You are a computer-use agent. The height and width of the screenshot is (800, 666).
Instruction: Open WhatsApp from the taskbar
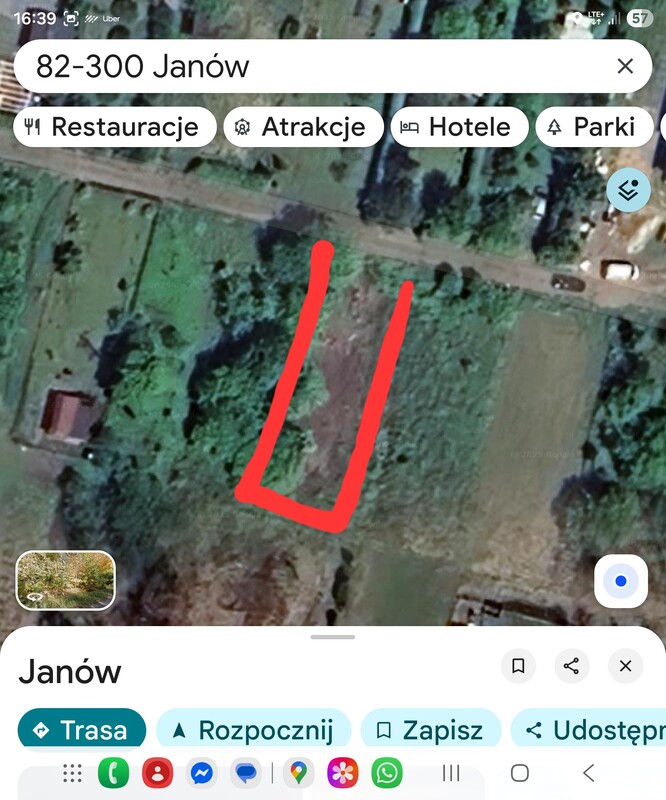(x=387, y=773)
